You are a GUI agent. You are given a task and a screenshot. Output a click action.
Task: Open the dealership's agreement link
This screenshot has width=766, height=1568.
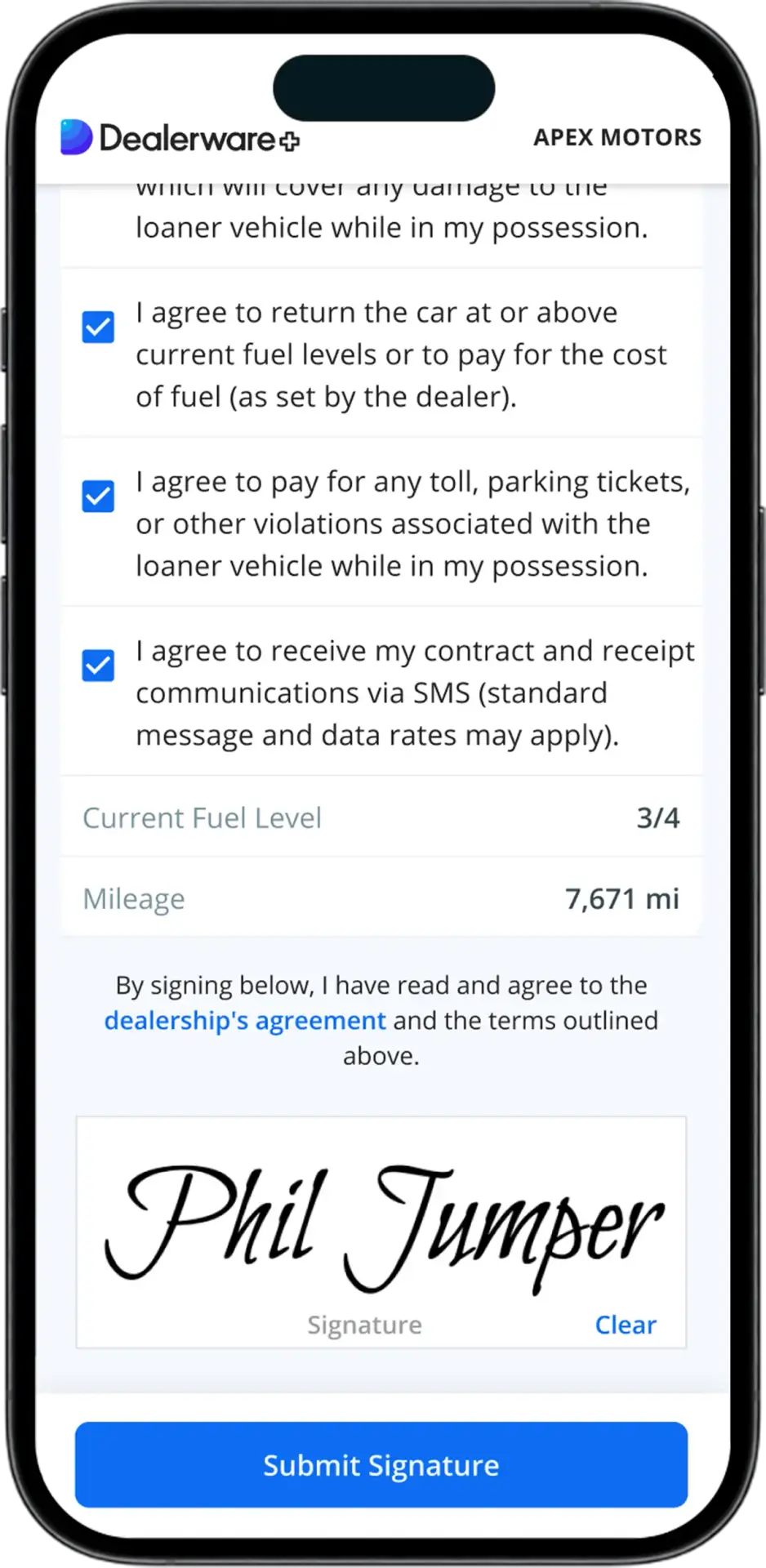(x=244, y=1021)
